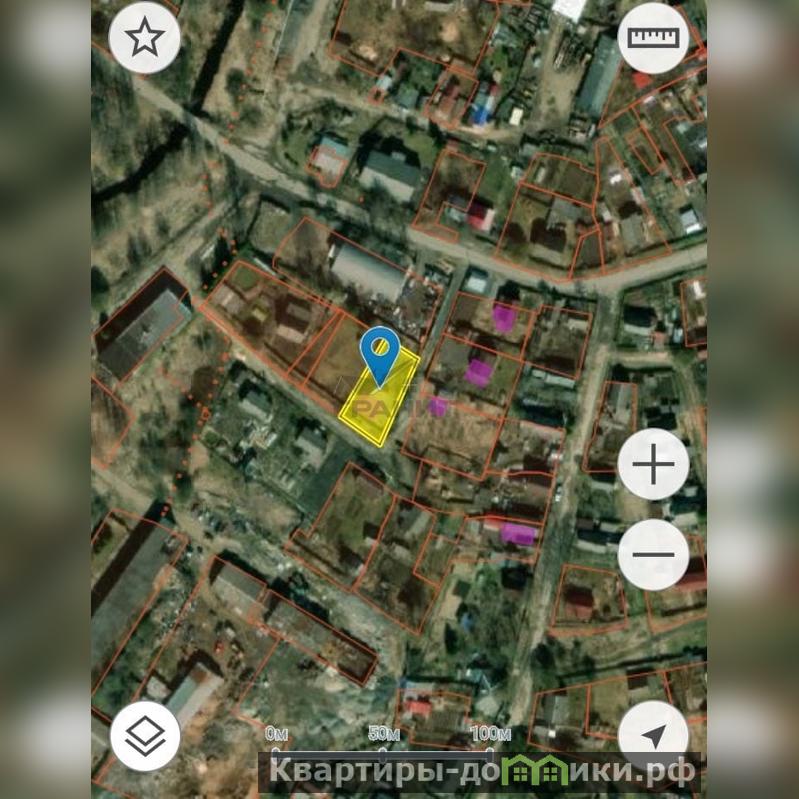This screenshot has width=799, height=799.
Task: Open the map layers selector
Action: pyautogui.click(x=145, y=737)
